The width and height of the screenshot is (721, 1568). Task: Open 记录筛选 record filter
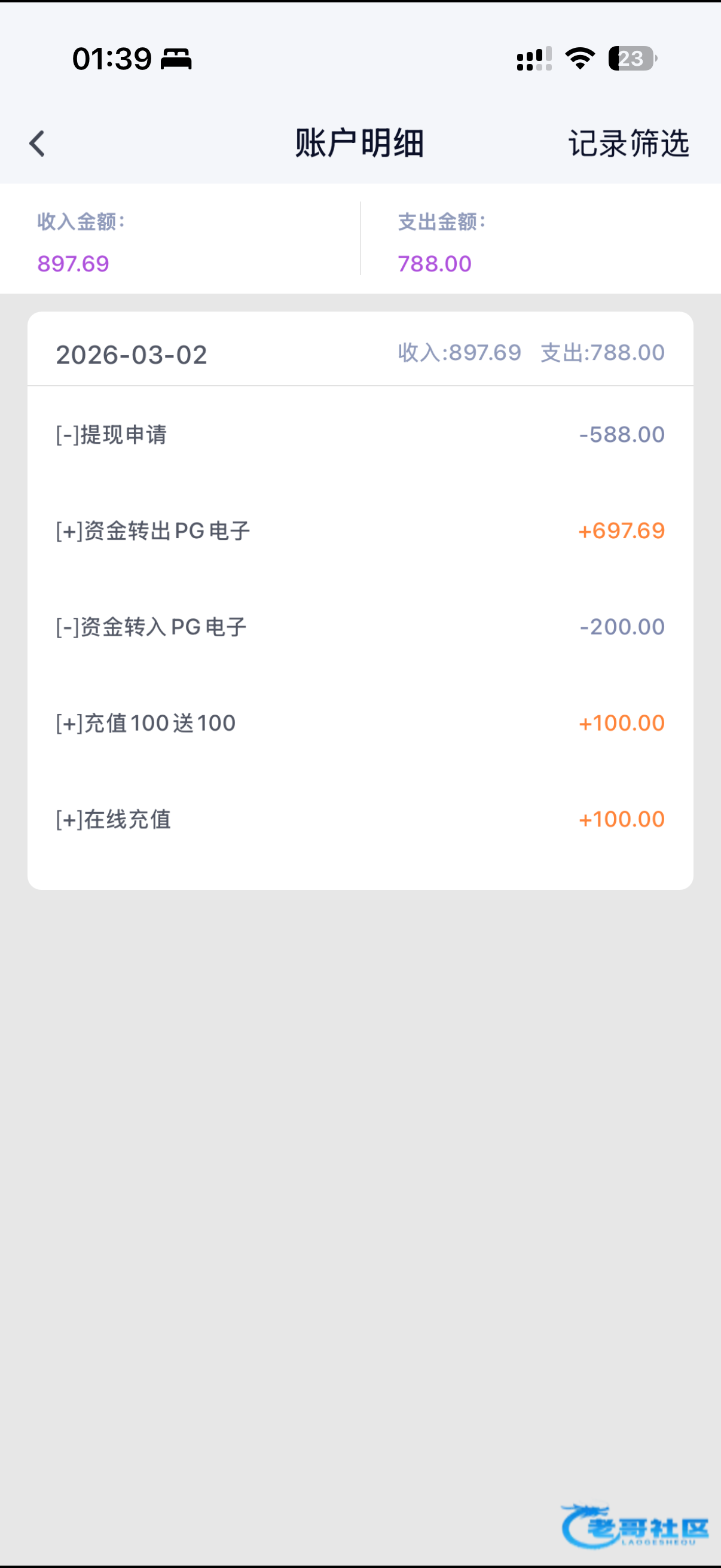628,144
